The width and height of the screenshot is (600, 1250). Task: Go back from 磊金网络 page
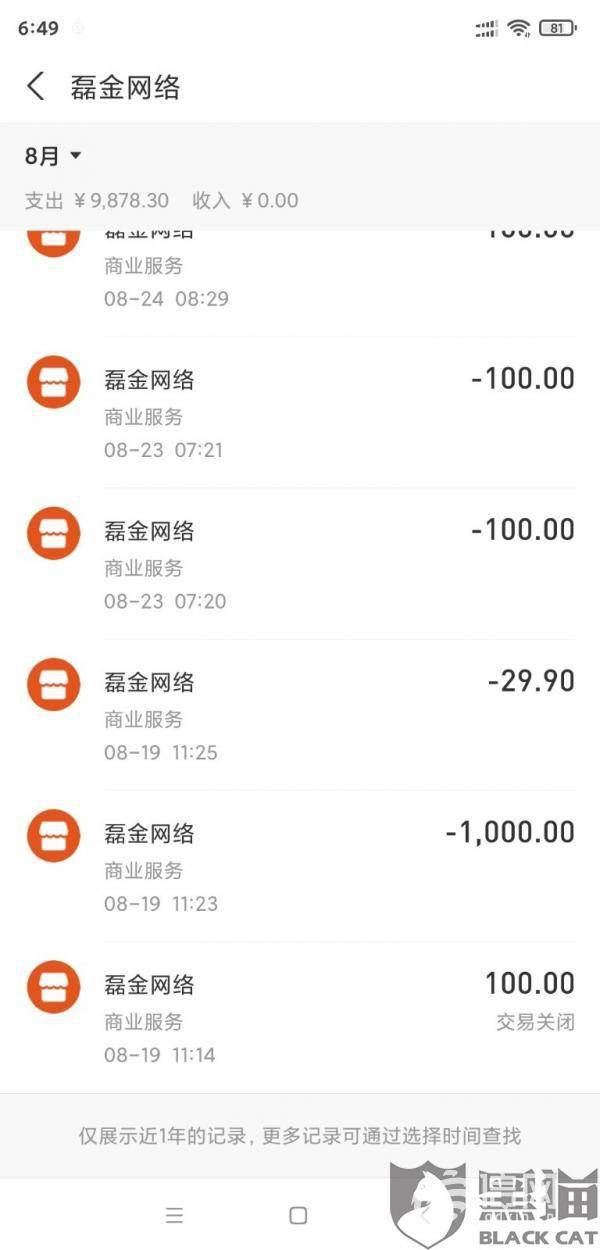click(x=36, y=87)
